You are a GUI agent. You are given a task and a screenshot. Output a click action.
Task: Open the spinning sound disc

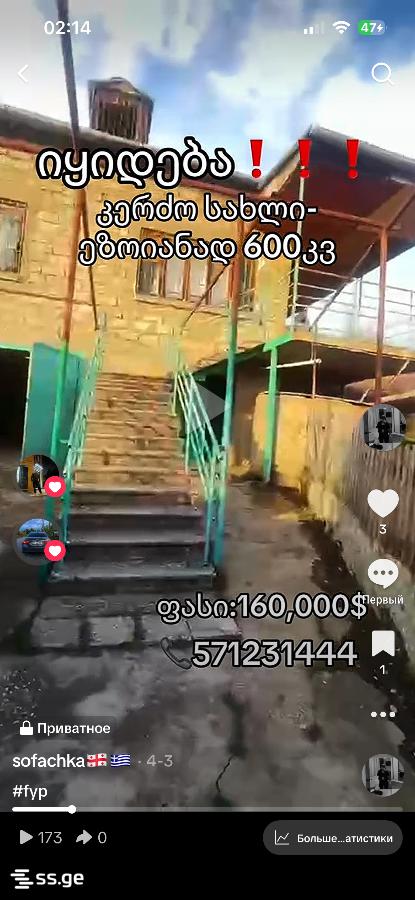pos(383,775)
